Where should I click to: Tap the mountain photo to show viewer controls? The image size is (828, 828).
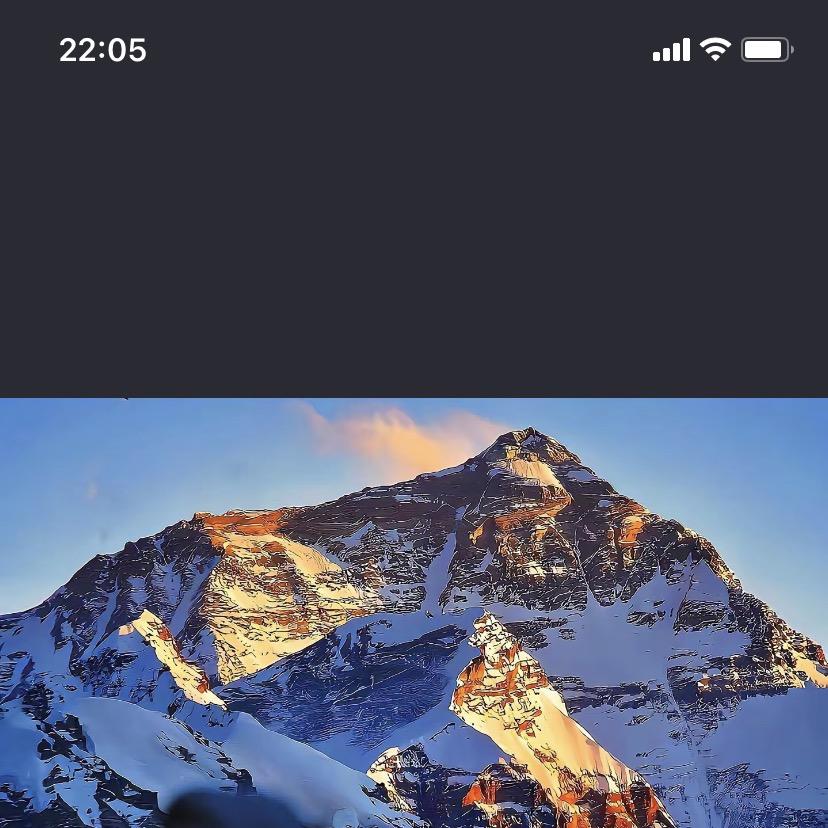point(414,612)
